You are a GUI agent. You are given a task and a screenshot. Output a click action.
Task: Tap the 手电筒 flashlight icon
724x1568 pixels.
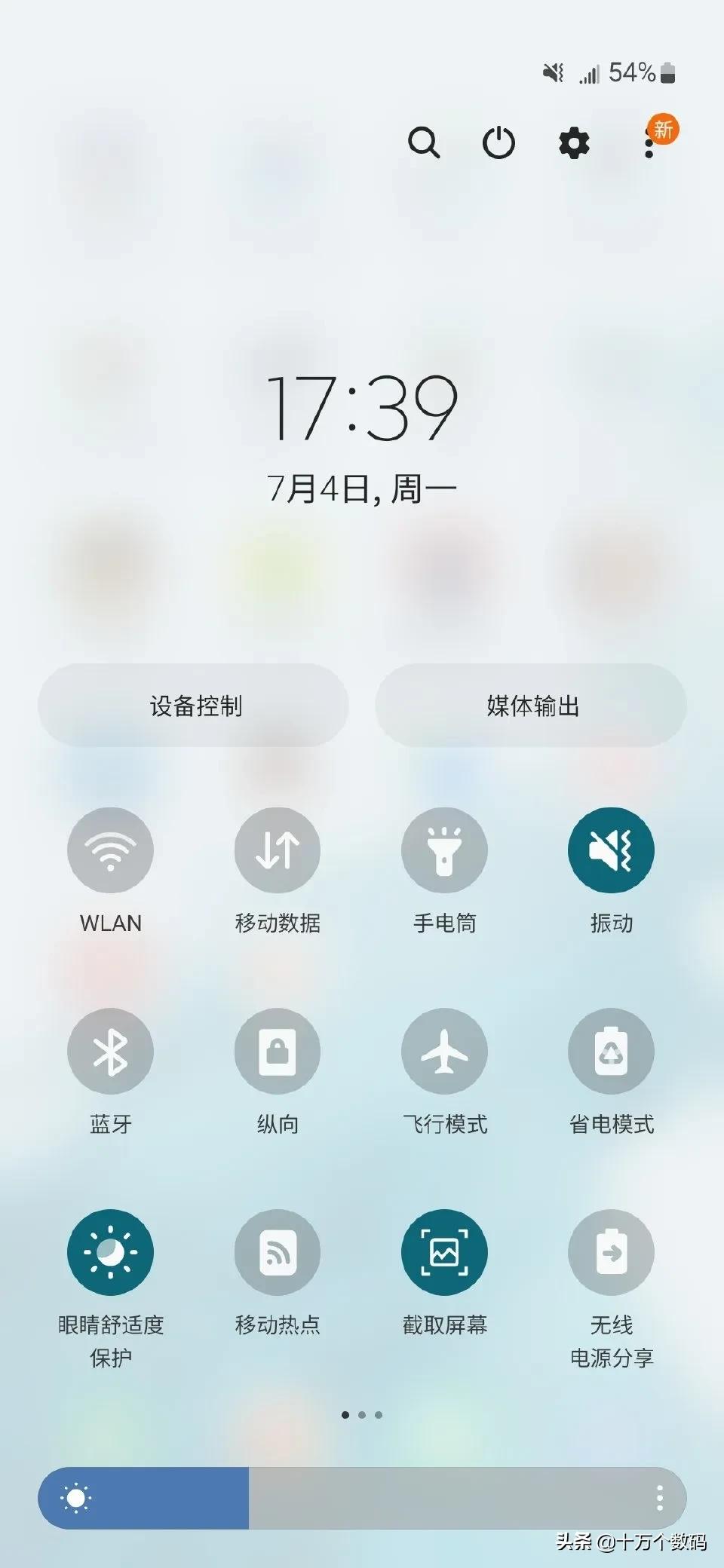pos(444,850)
